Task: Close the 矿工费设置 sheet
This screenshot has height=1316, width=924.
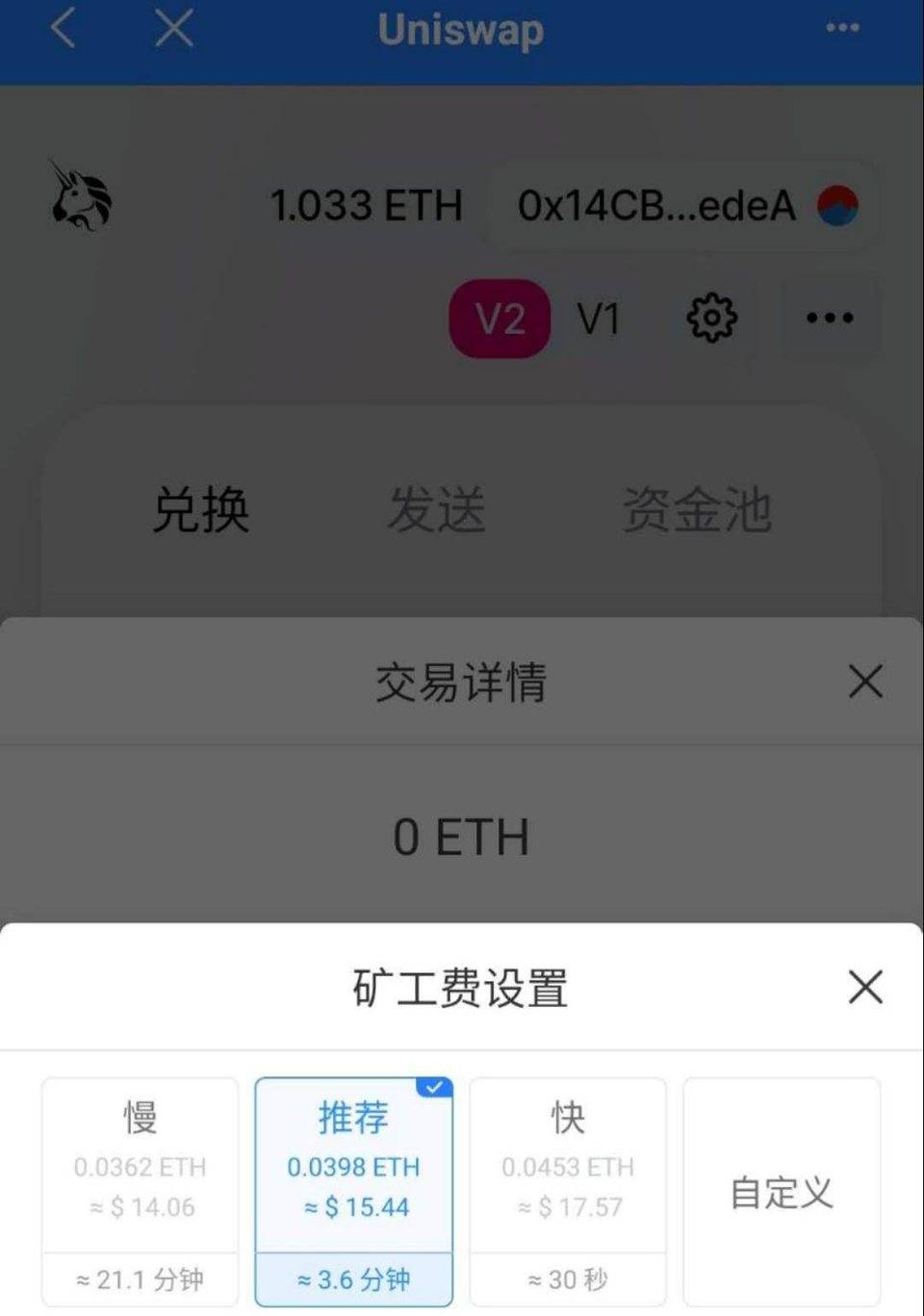Action: 863,988
